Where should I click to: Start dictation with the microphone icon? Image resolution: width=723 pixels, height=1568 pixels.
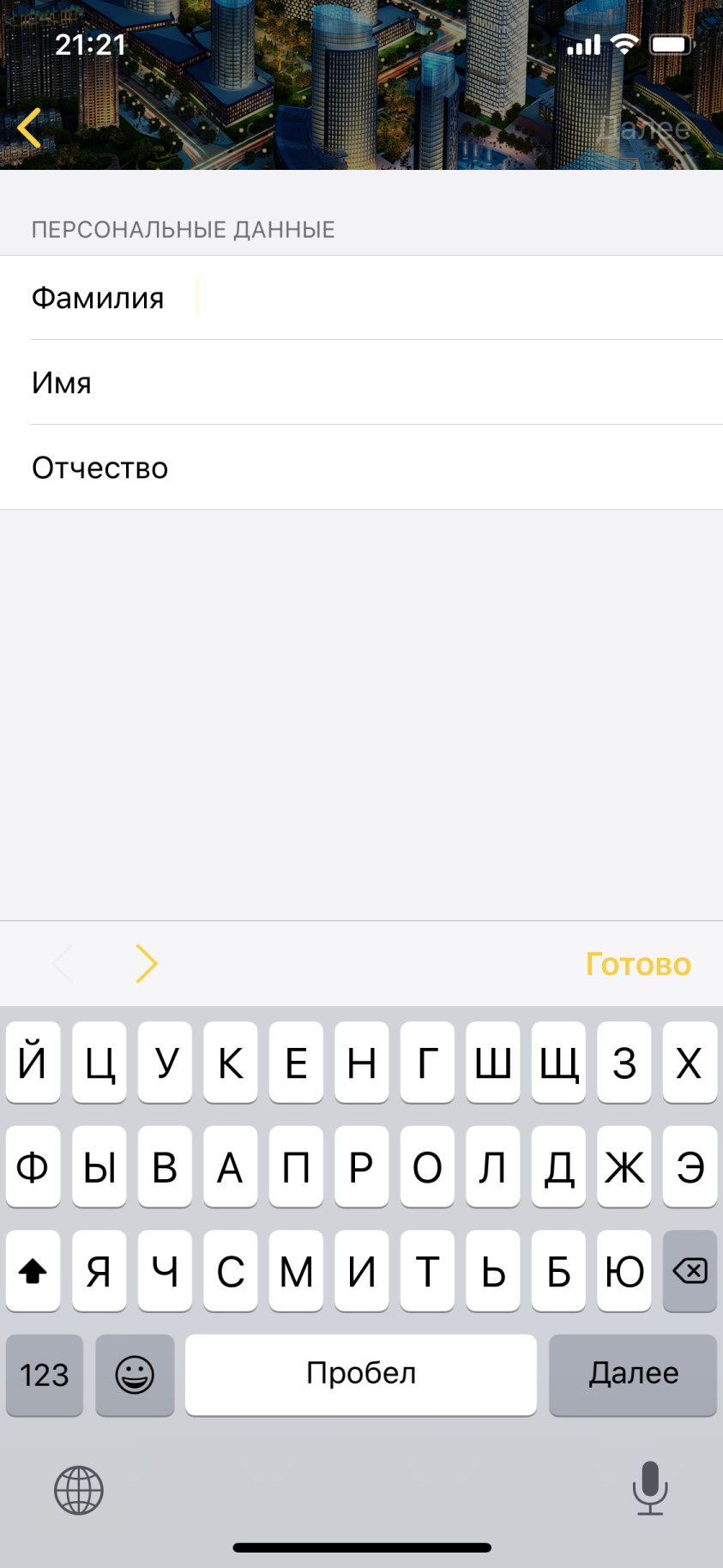point(650,1488)
